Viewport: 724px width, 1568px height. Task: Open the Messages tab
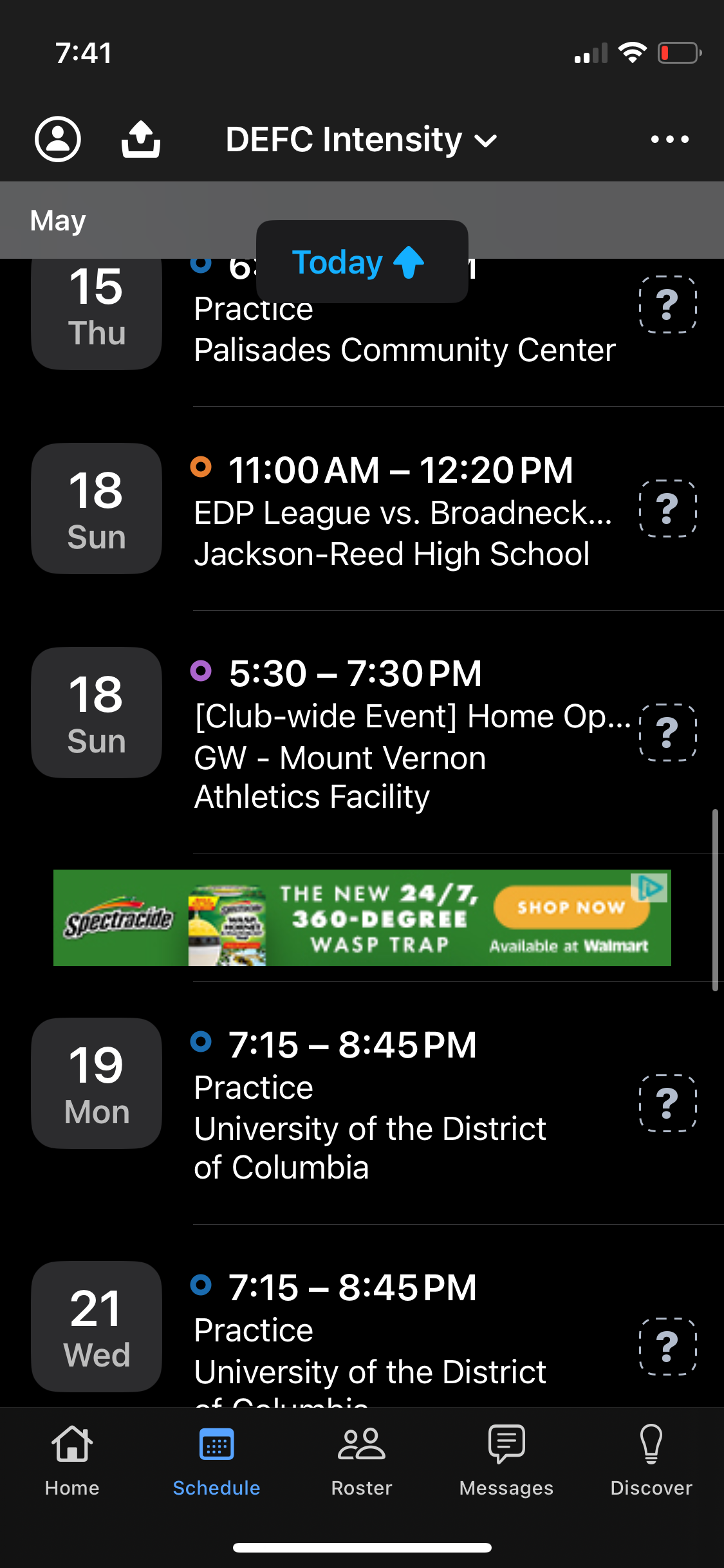click(x=506, y=1461)
